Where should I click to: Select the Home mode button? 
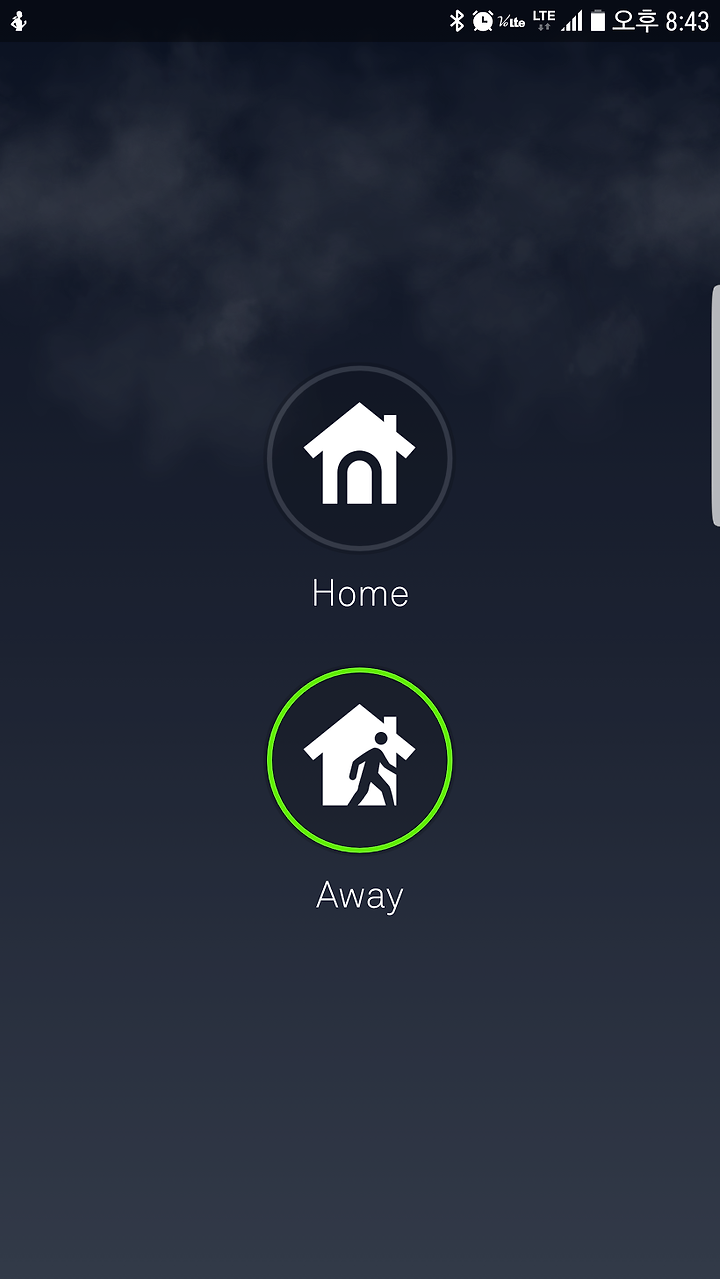[x=360, y=458]
